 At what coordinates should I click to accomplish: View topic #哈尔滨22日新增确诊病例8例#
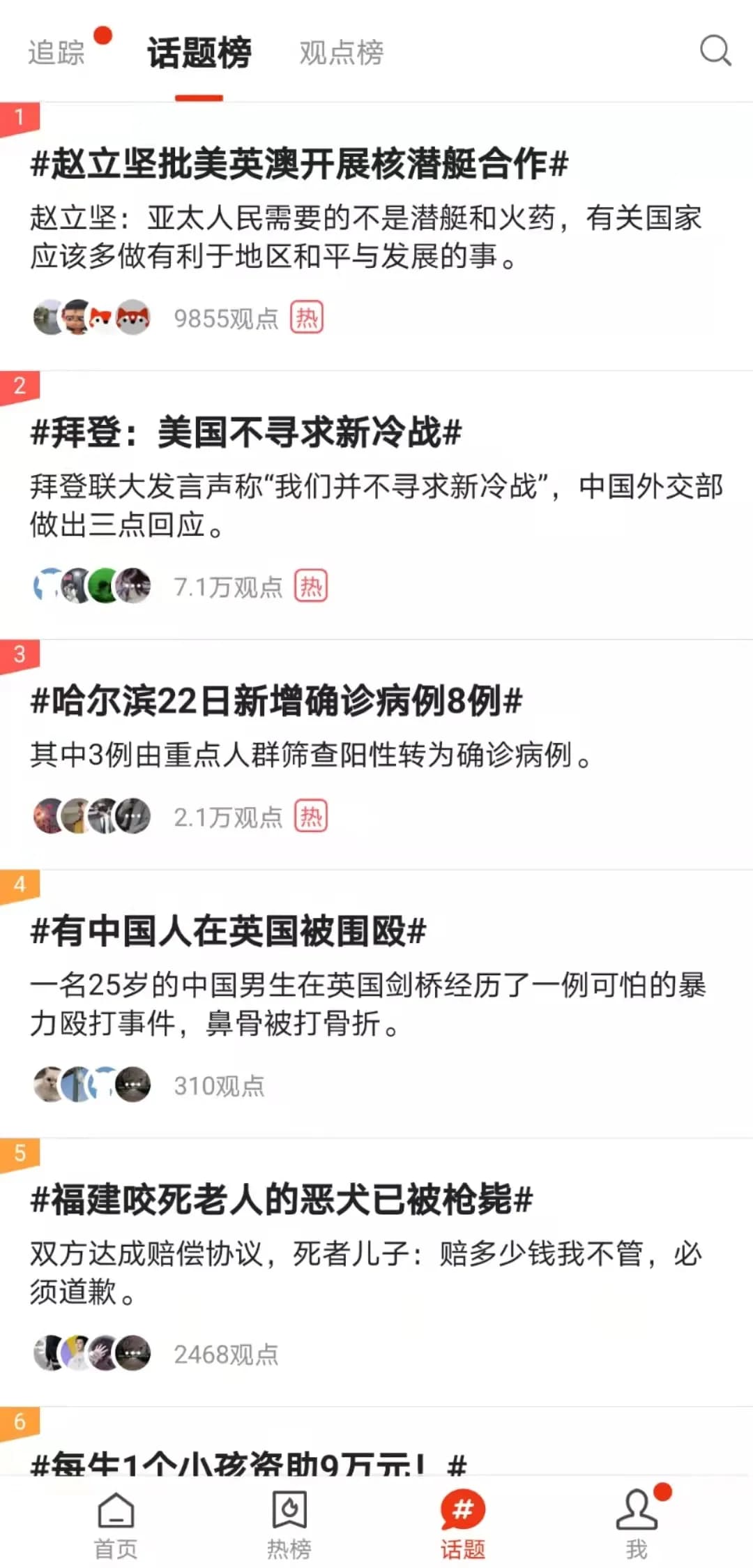(277, 701)
